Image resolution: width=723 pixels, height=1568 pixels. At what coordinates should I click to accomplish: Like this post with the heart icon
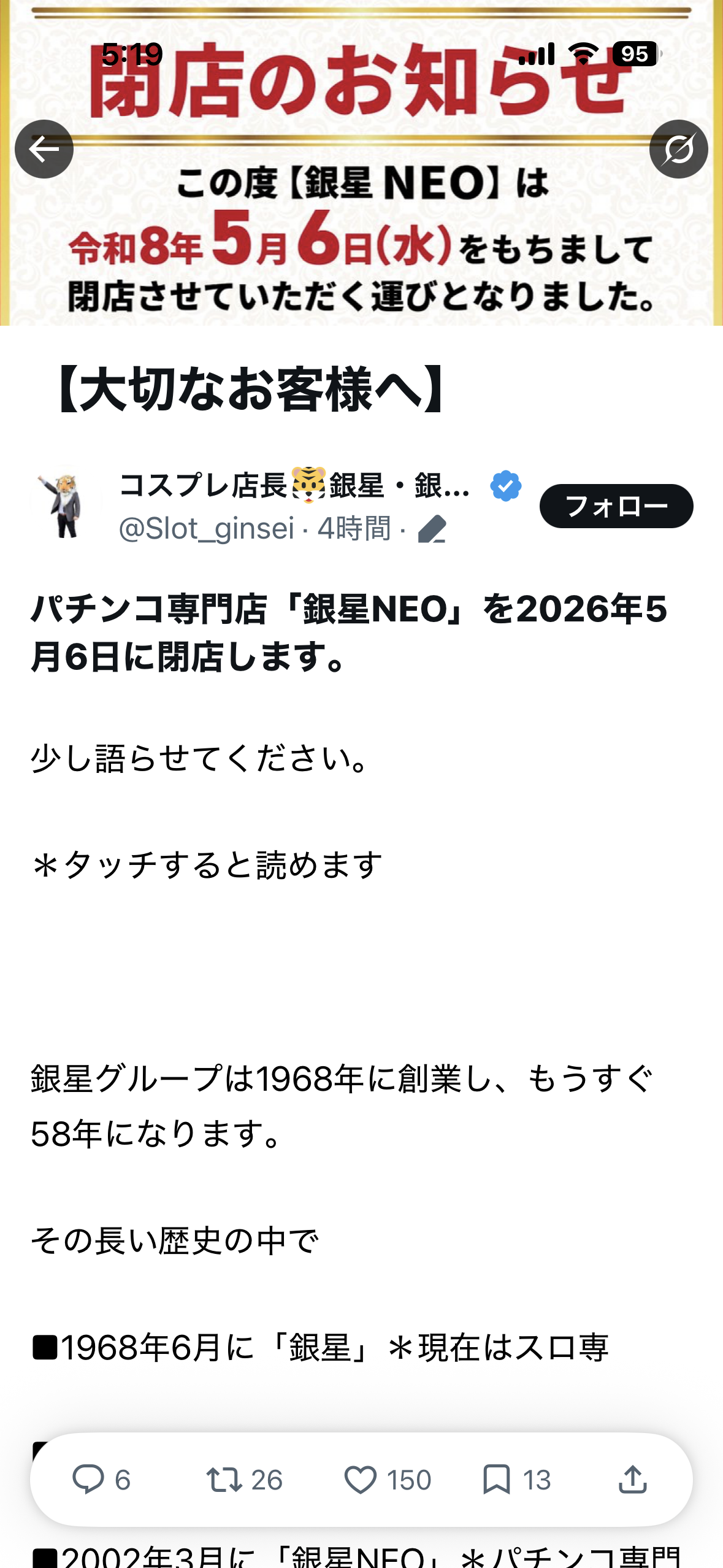(360, 1479)
